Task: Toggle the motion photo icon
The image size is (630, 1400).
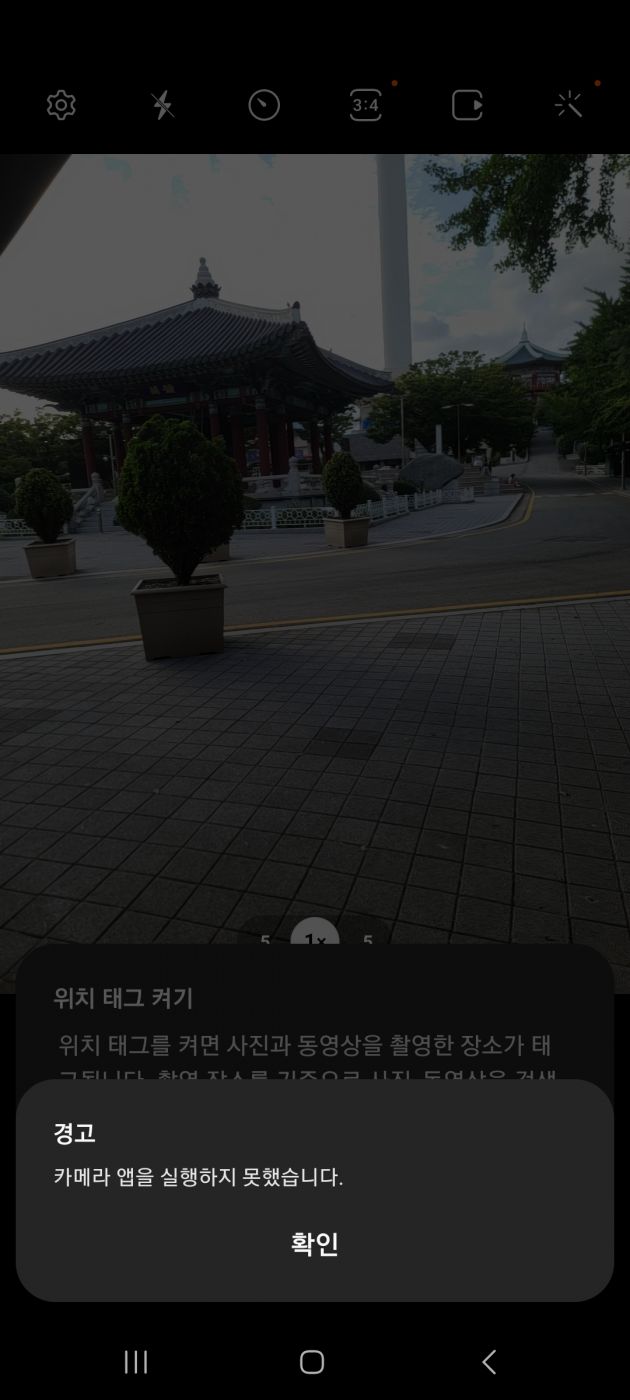Action: tap(467, 105)
